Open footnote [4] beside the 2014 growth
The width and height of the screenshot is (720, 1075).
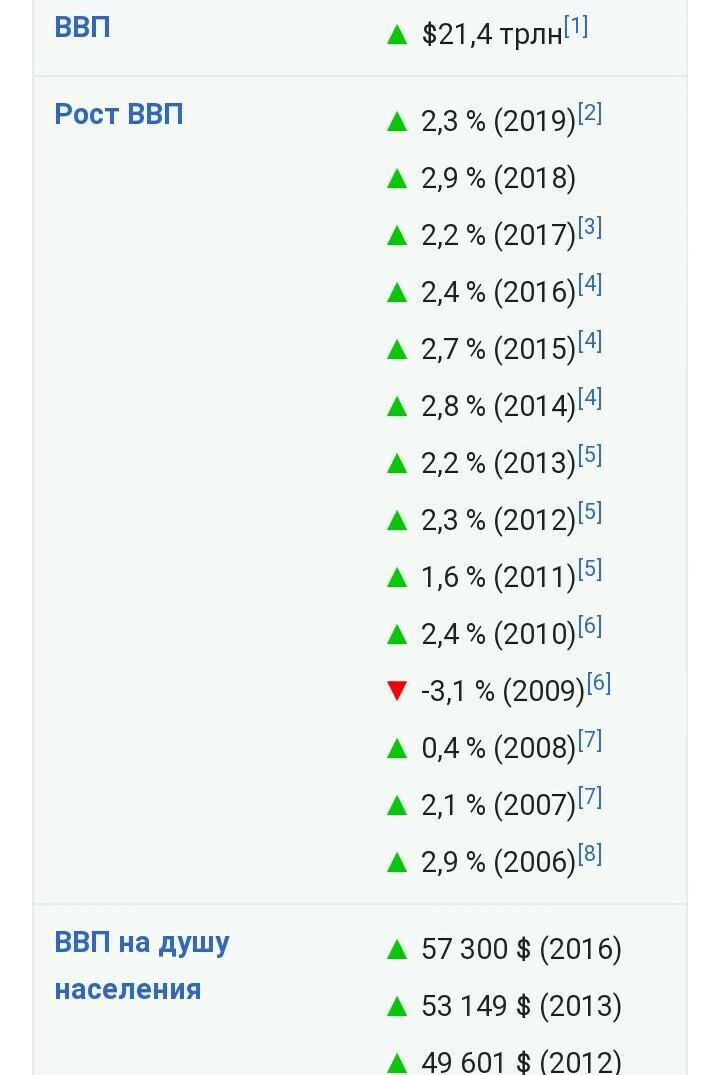pos(590,398)
